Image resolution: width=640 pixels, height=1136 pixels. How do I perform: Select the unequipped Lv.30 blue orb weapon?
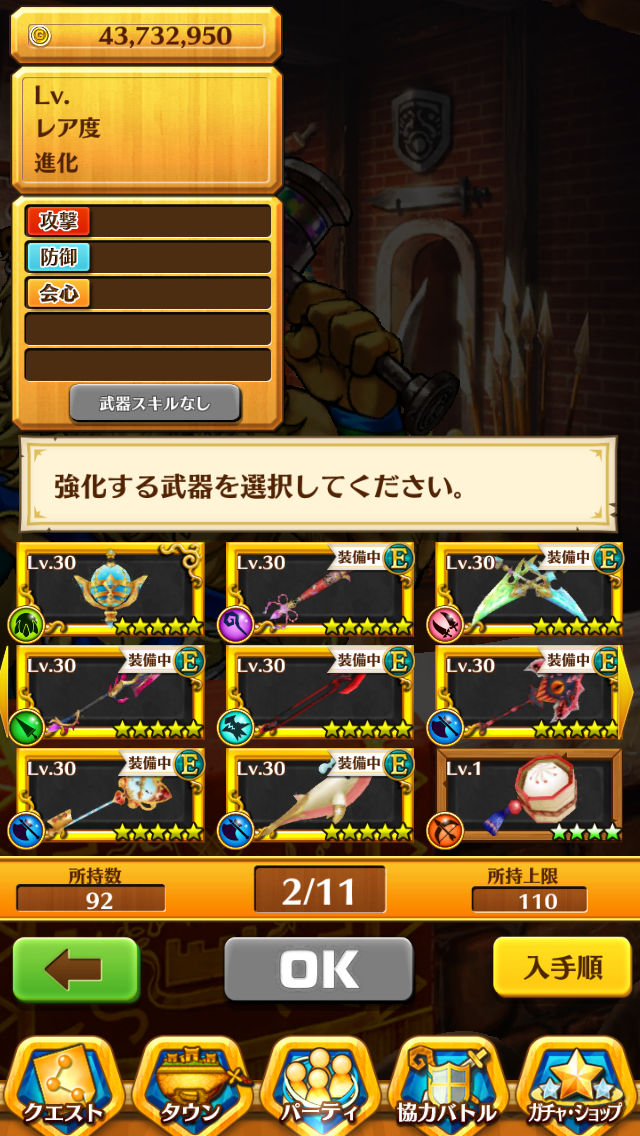(110, 590)
